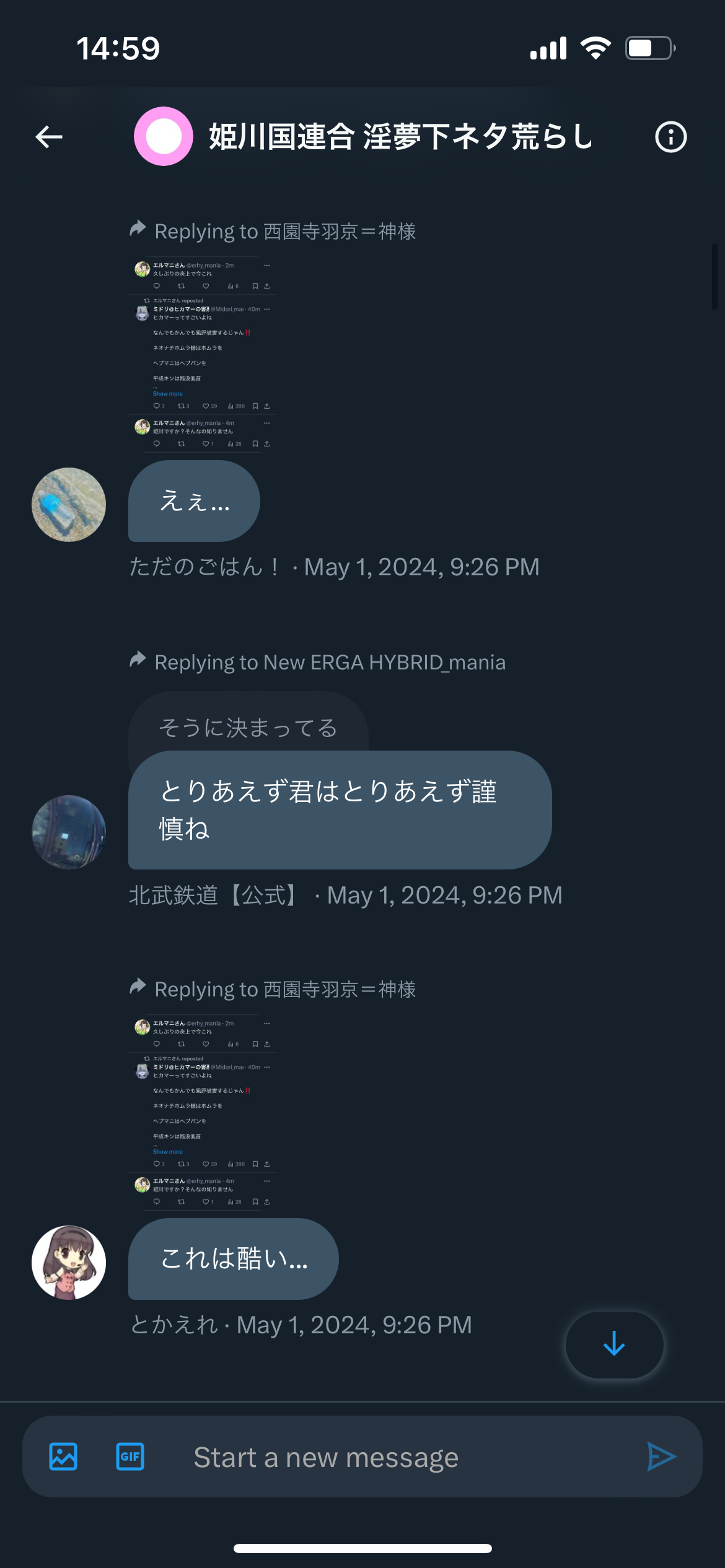725x1568 pixels.
Task: Open ただのごはん！'s profile picture
Action: pos(69,505)
